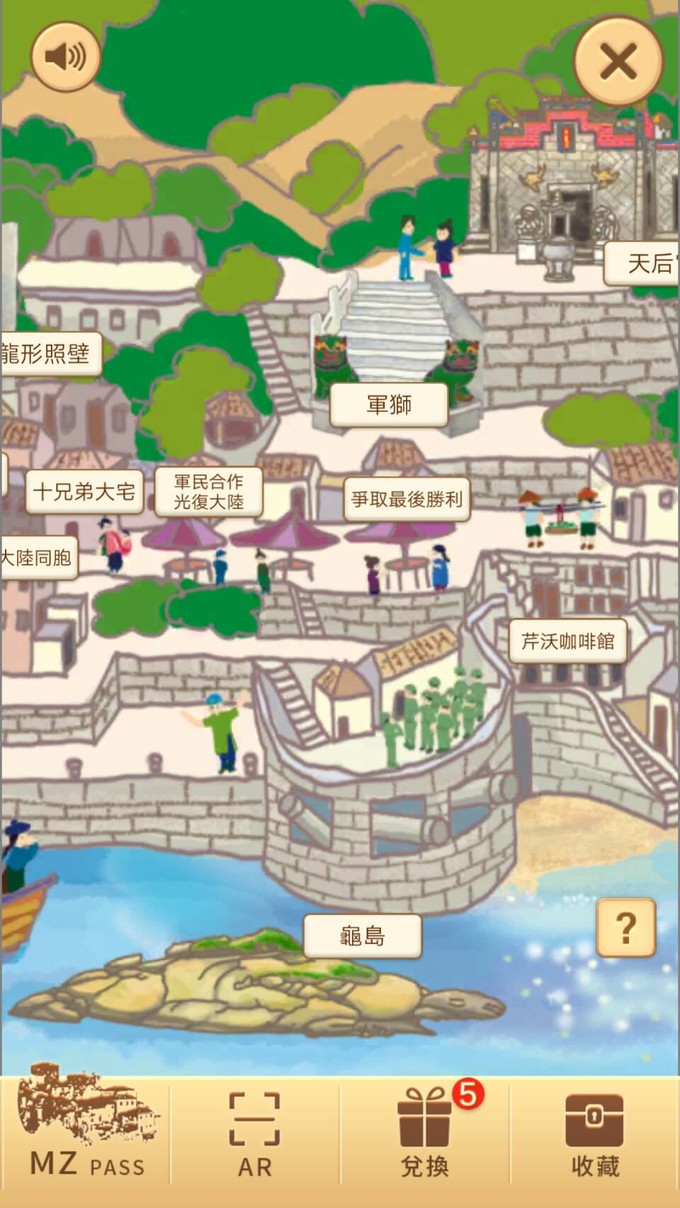680x1208 pixels.
Task: Switch to the AR tab
Action: pos(255,1140)
